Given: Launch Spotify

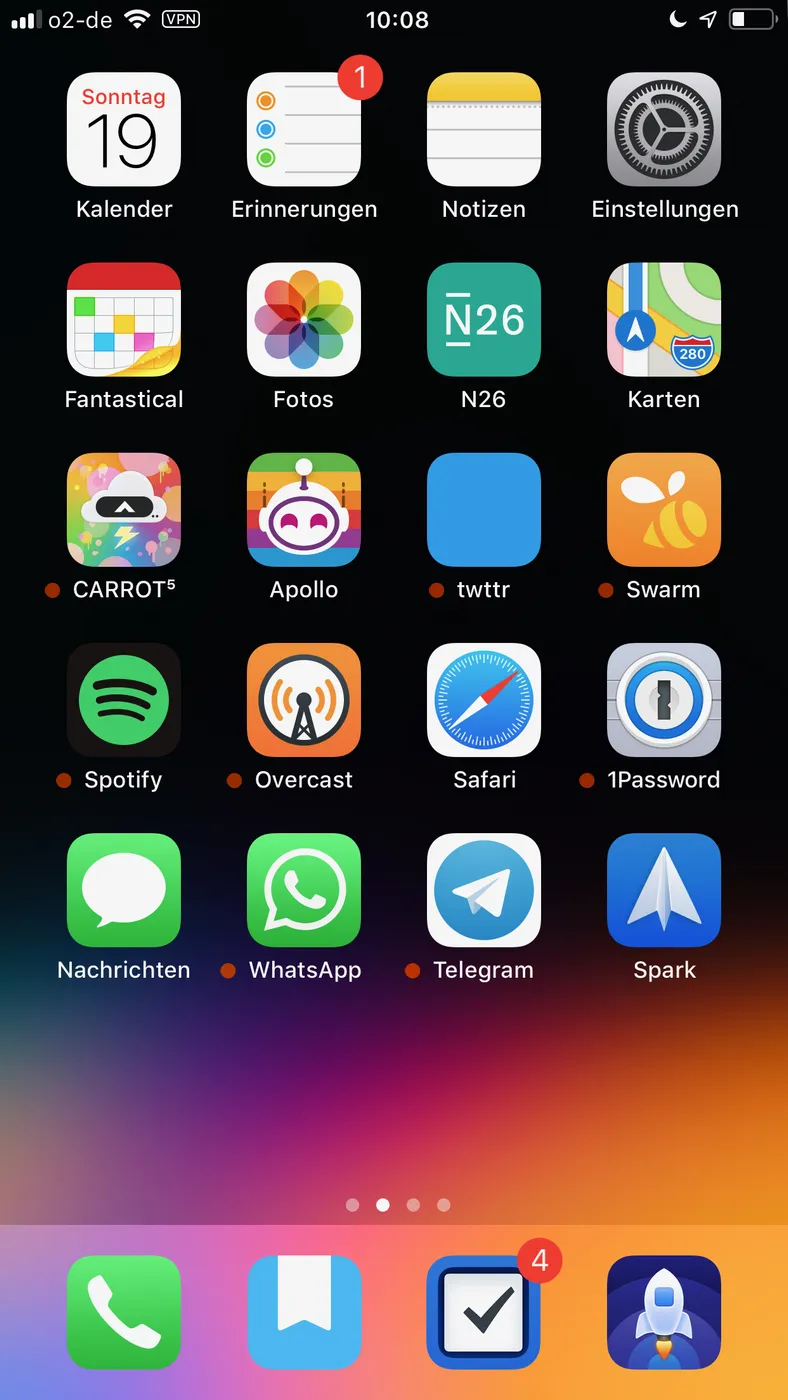Looking at the screenshot, I should pyautogui.click(x=124, y=700).
